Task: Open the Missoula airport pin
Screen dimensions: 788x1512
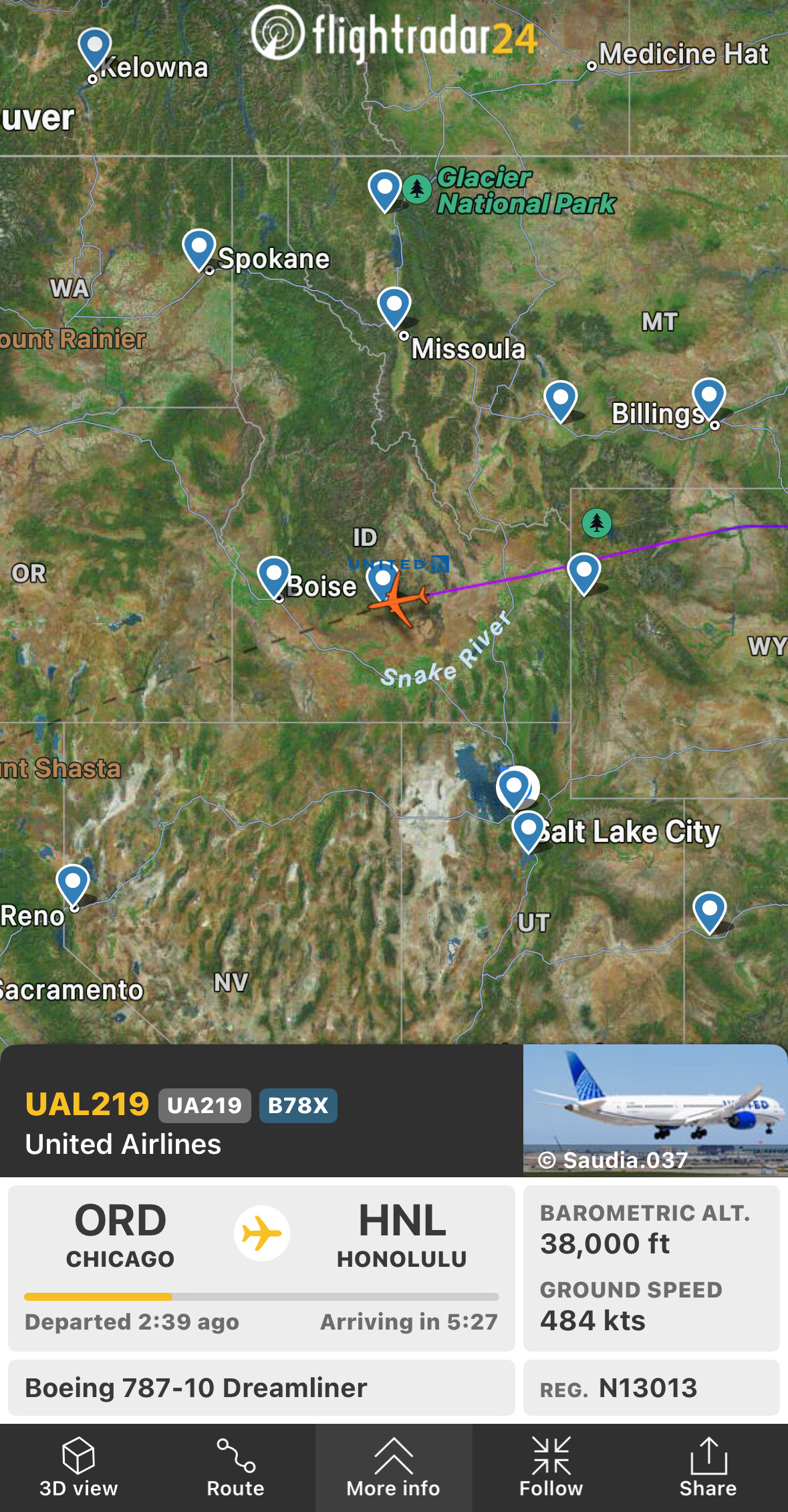Action: [x=394, y=305]
